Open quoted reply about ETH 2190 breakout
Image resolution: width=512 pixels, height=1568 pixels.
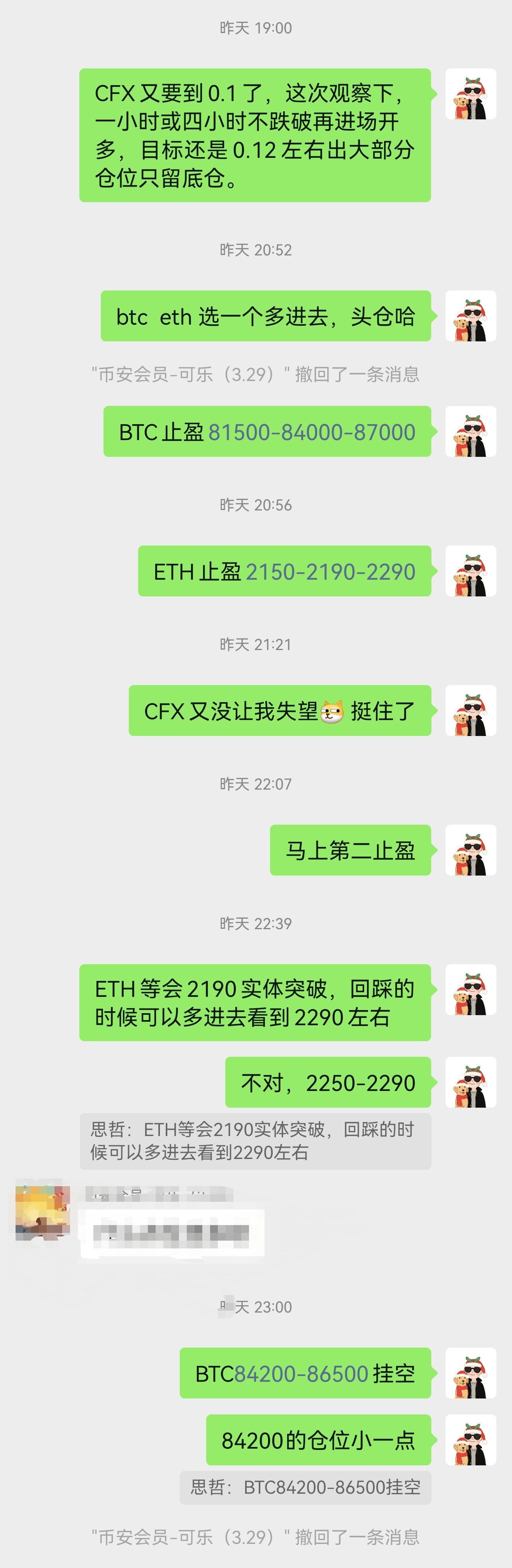pos(254,1141)
